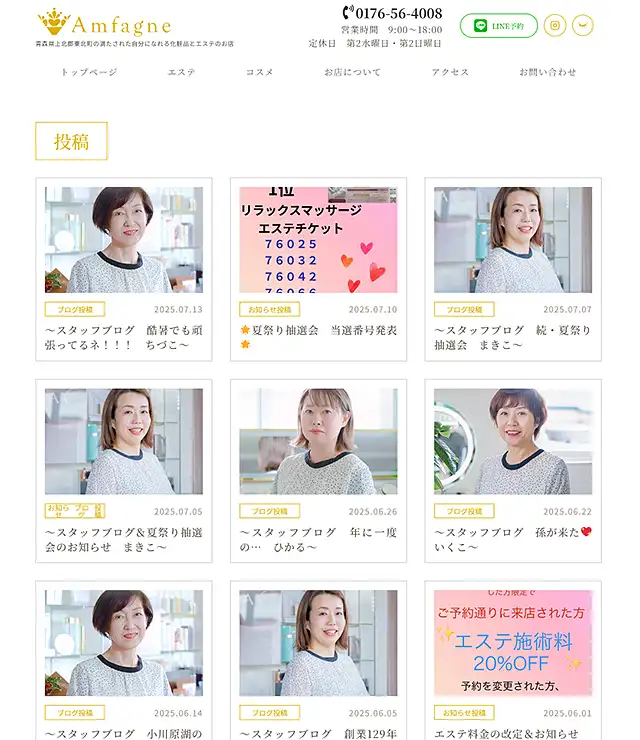Go to トップページ in the menu
The image size is (640, 740).
pos(89,72)
